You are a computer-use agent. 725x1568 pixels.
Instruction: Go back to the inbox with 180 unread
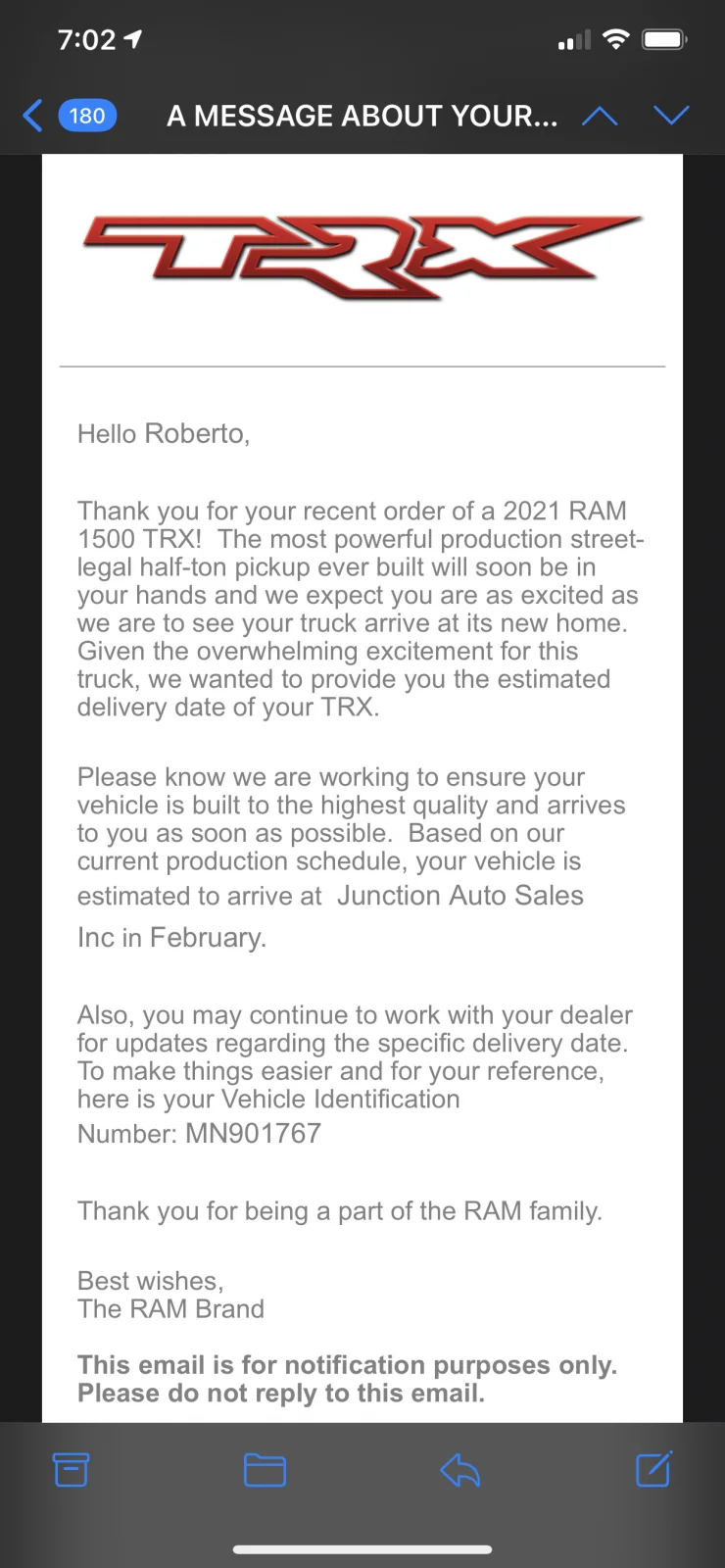[70, 116]
